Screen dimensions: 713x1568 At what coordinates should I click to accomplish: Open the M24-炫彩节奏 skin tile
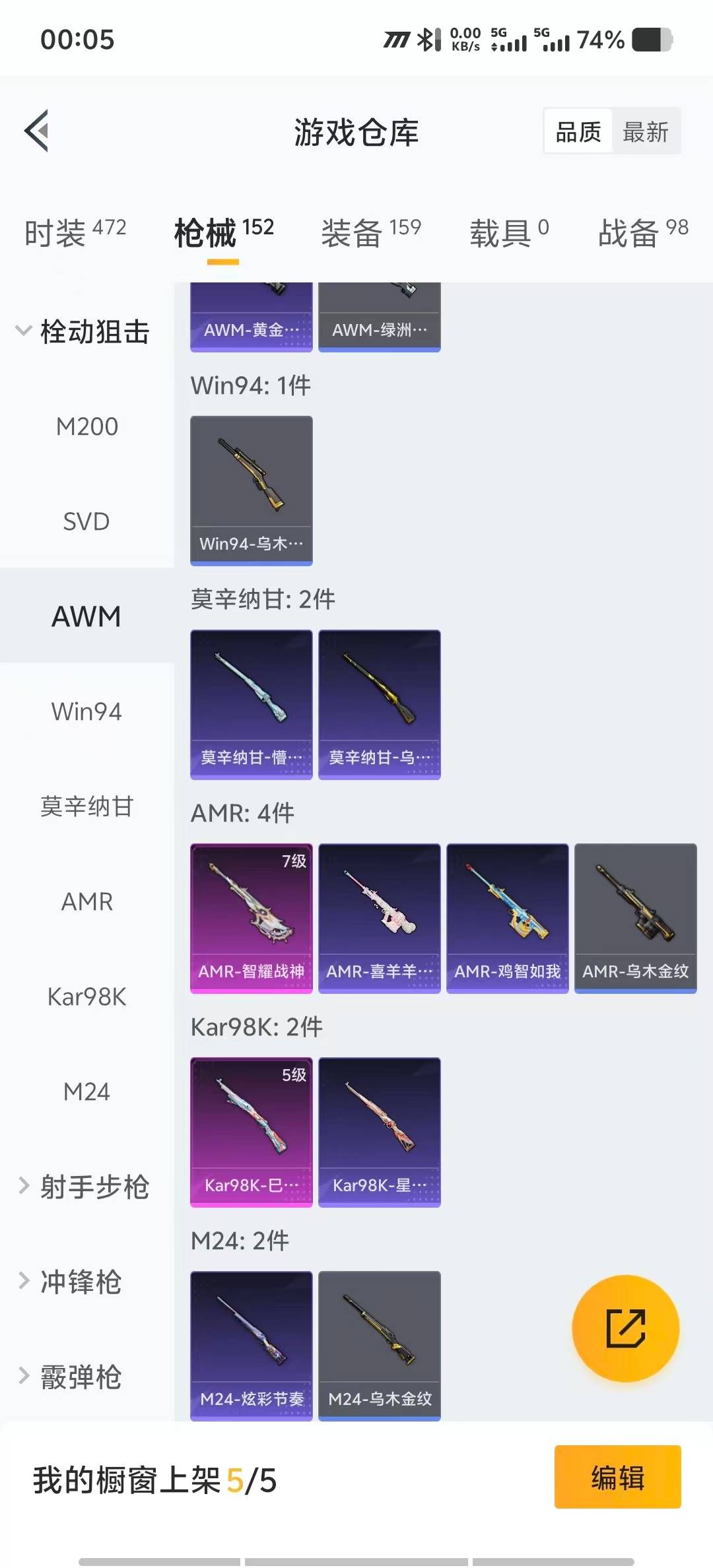pos(251,1345)
